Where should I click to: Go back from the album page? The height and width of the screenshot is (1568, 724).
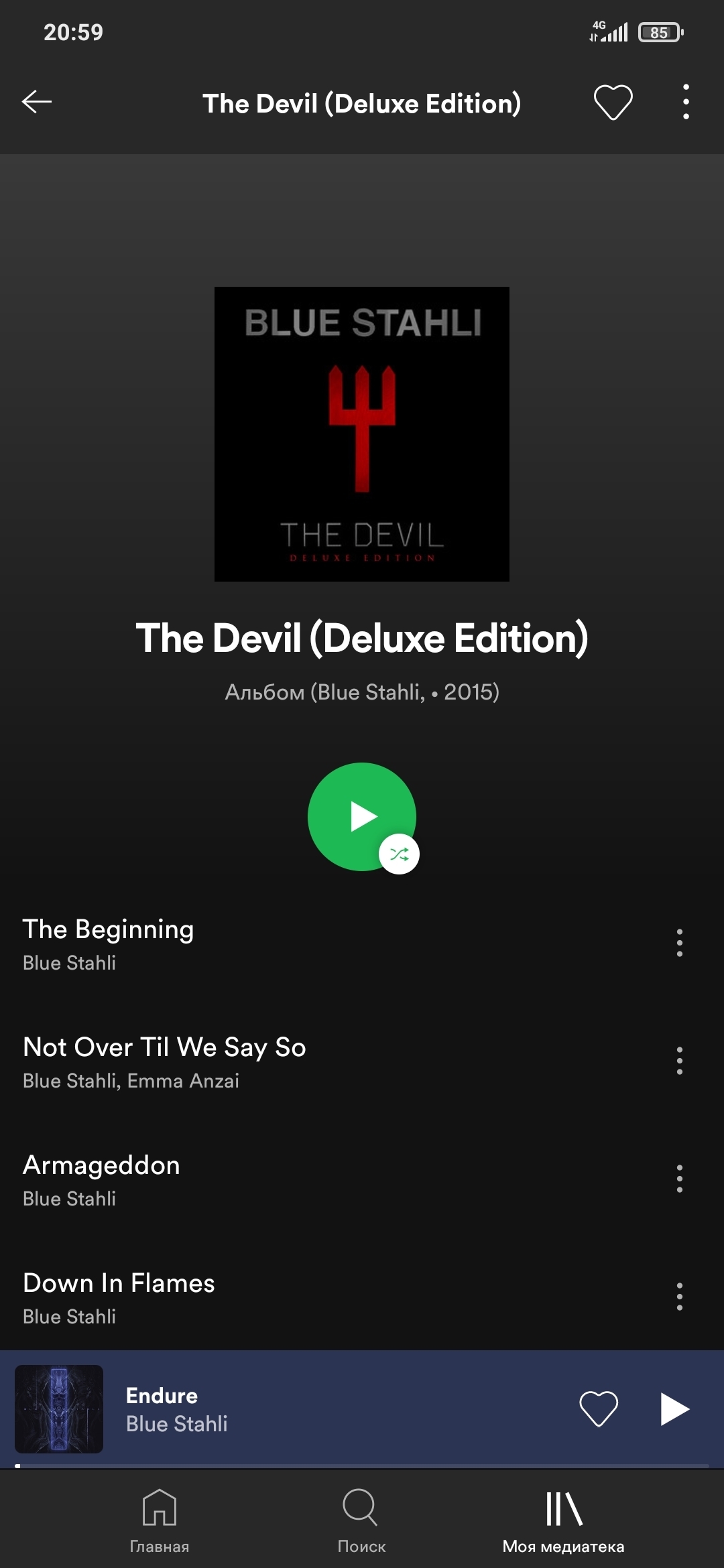tap(37, 102)
